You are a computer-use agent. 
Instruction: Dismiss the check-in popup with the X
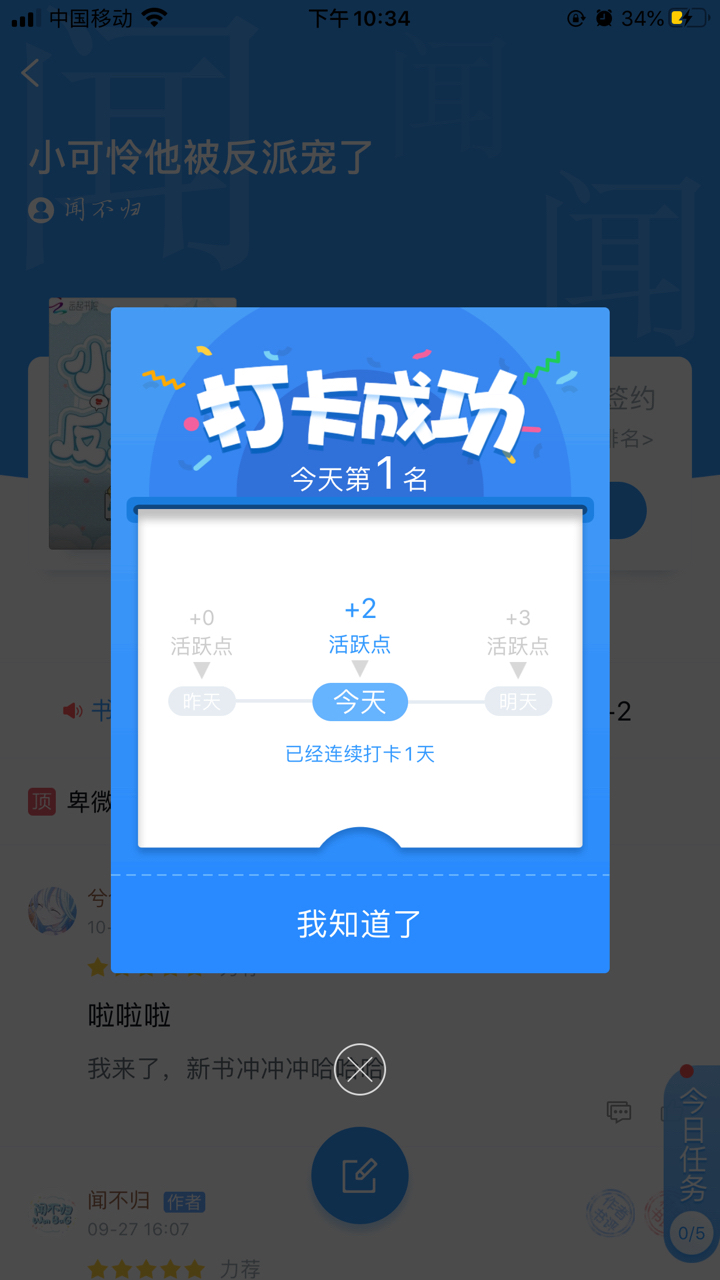tap(360, 1069)
